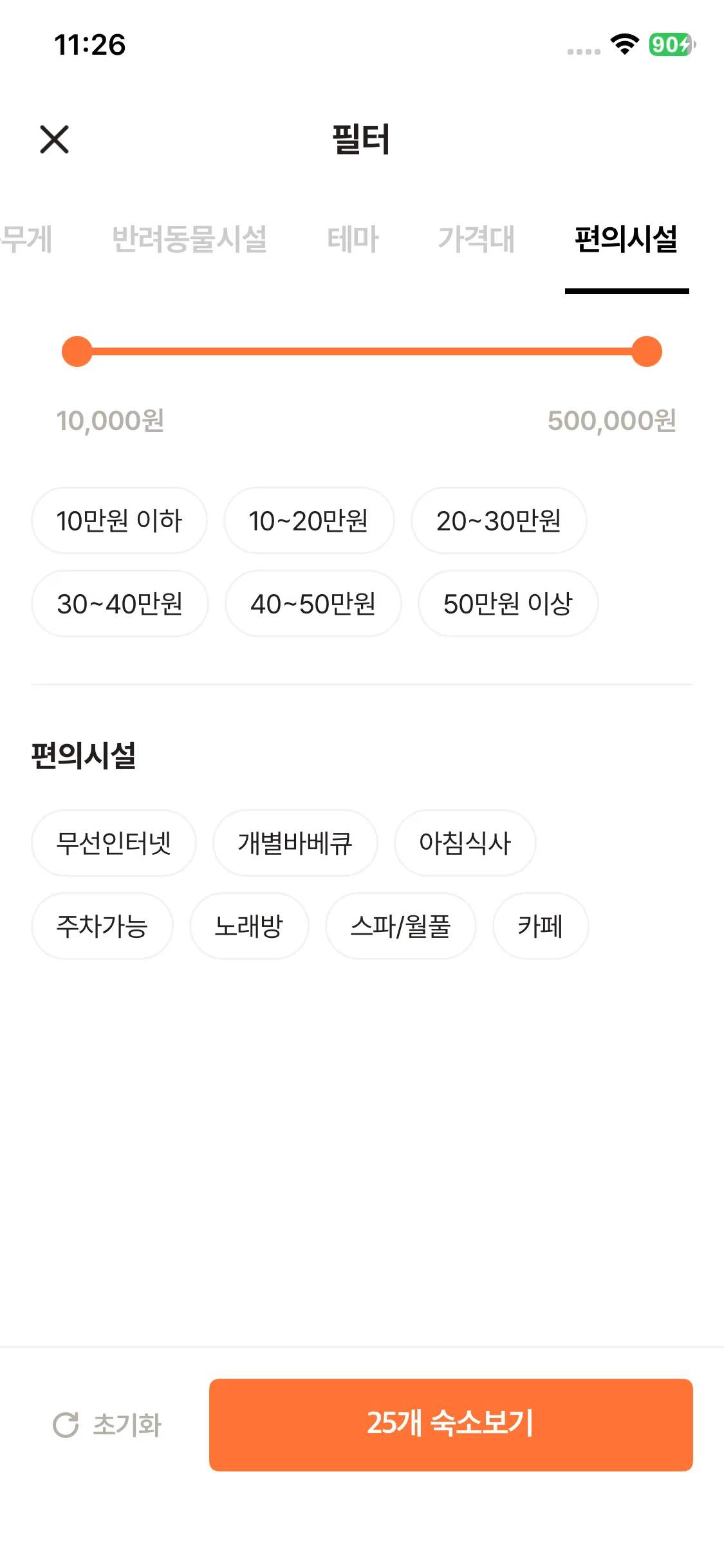
Task: Switch to the 가격대 tab
Action: point(476,239)
